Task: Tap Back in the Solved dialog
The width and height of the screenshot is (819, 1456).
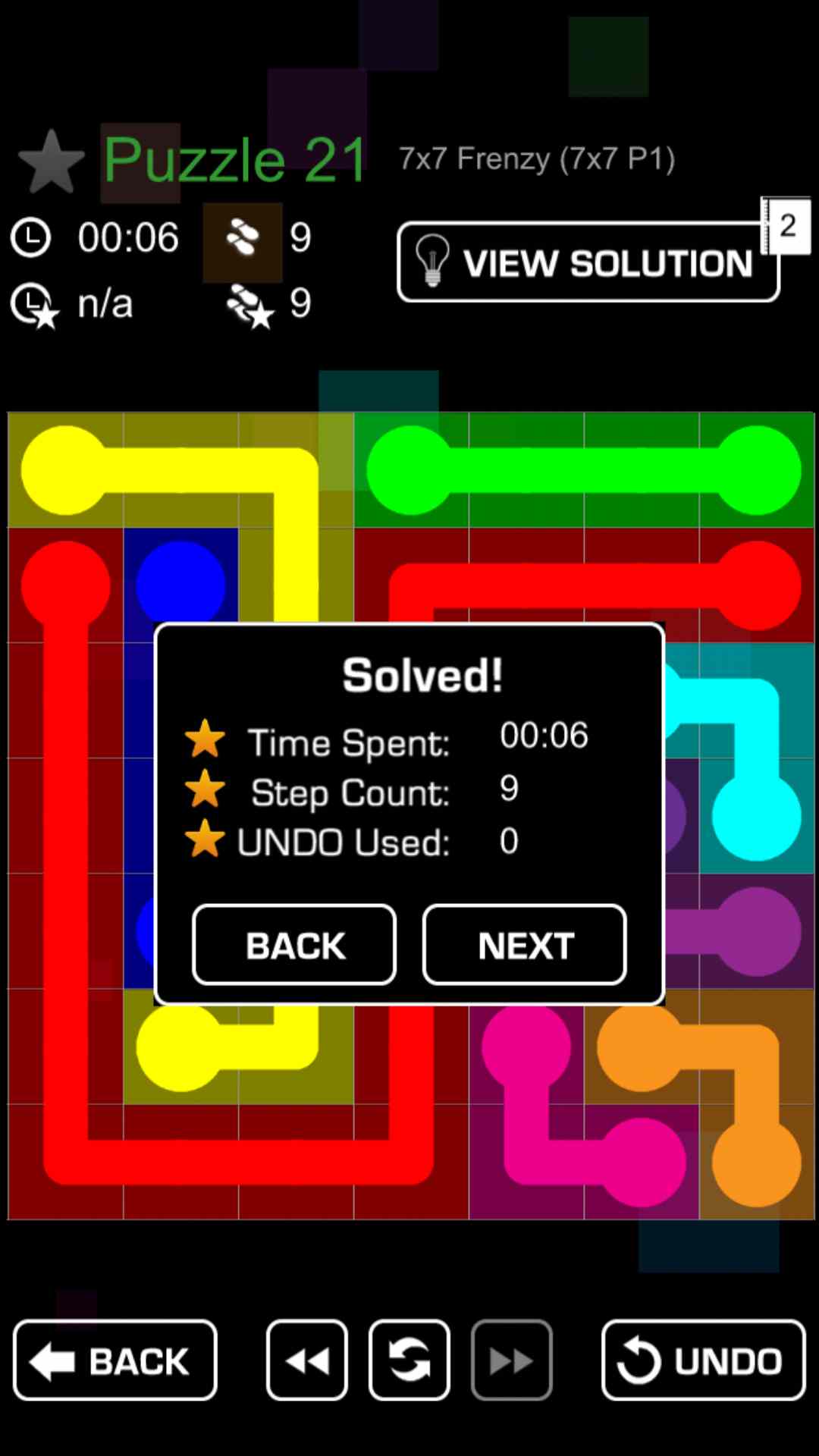Action: [294, 945]
